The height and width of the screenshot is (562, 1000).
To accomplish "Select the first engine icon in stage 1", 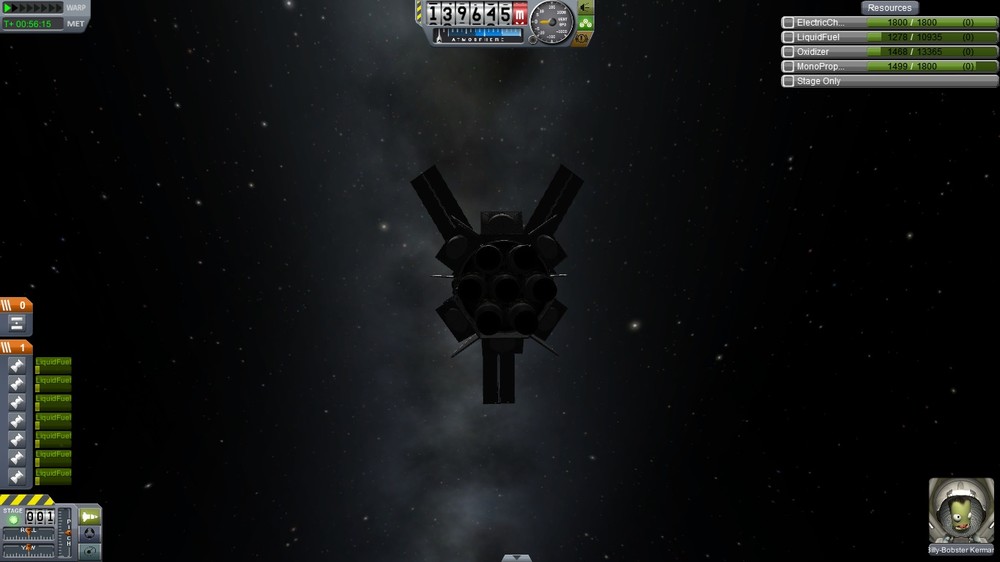I will 17,365.
